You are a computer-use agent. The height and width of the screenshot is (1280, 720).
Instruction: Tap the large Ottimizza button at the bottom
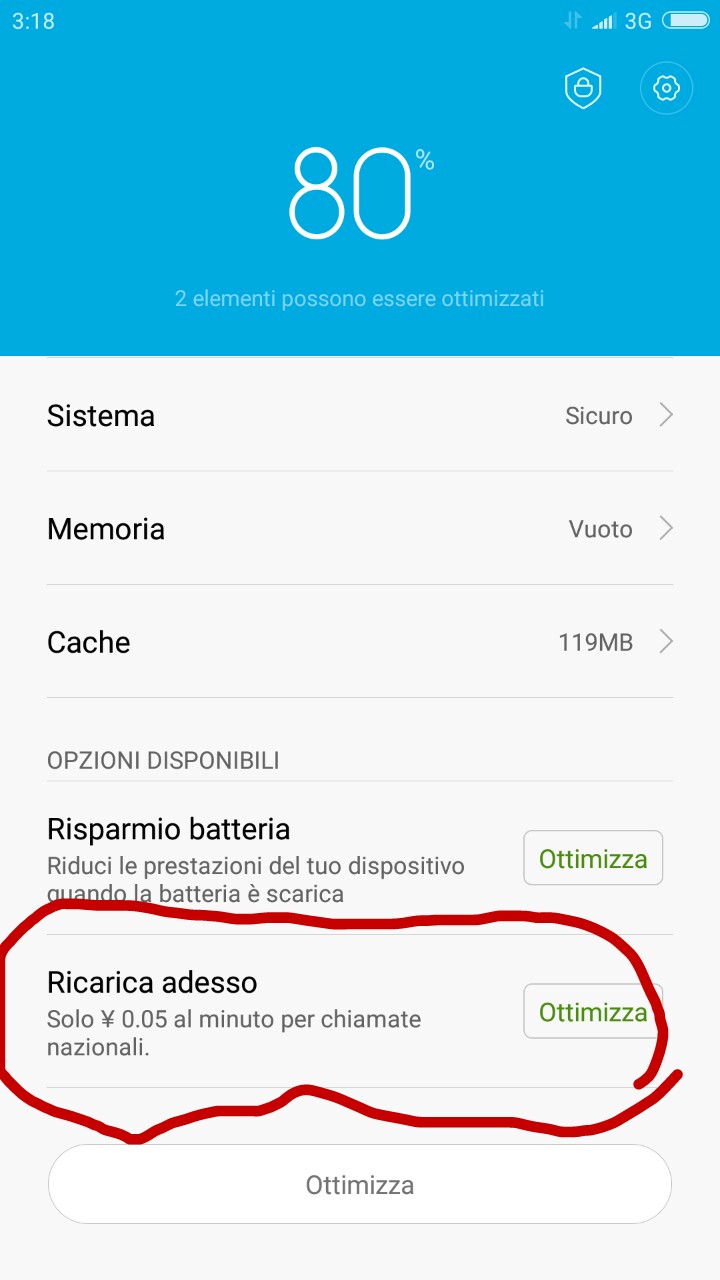pyautogui.click(x=360, y=1185)
